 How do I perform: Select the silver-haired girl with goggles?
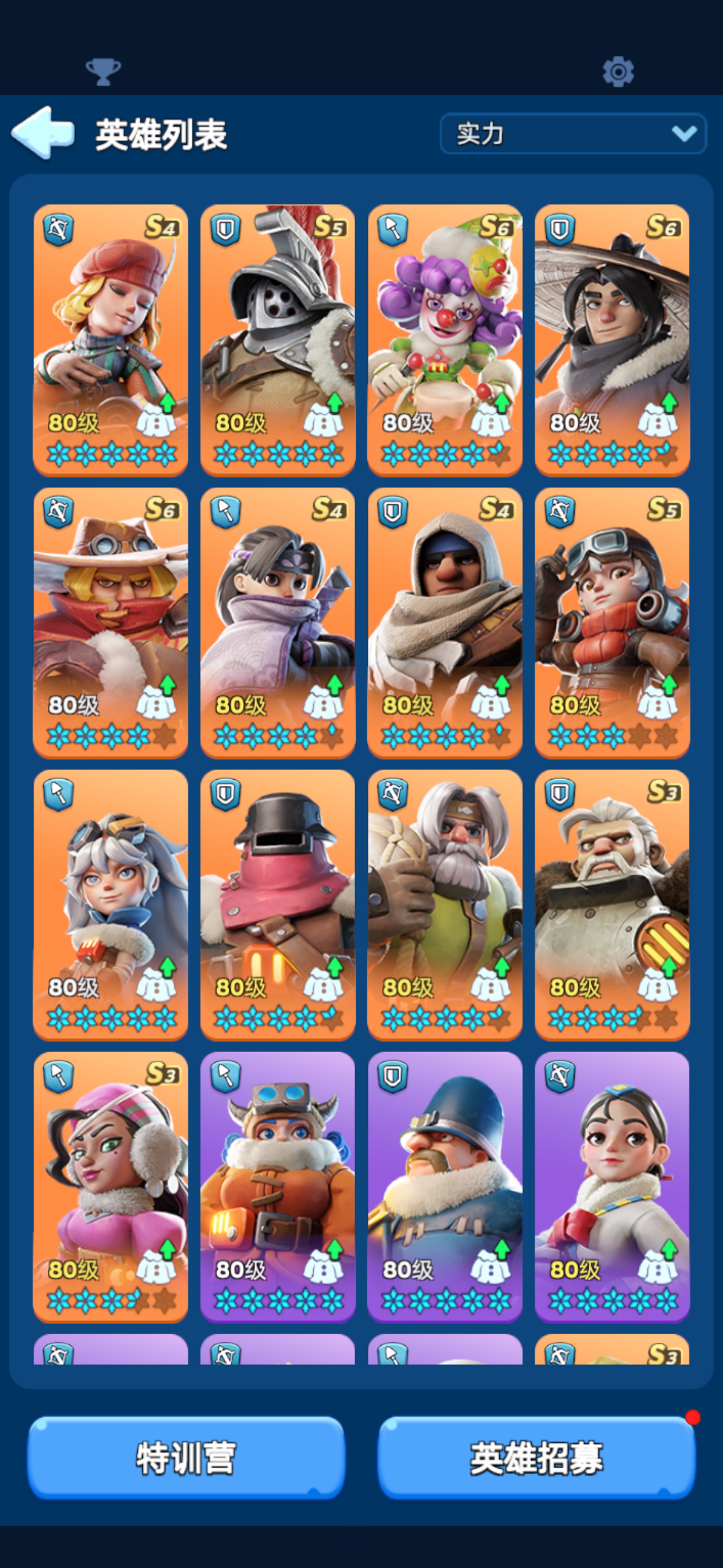click(110, 905)
